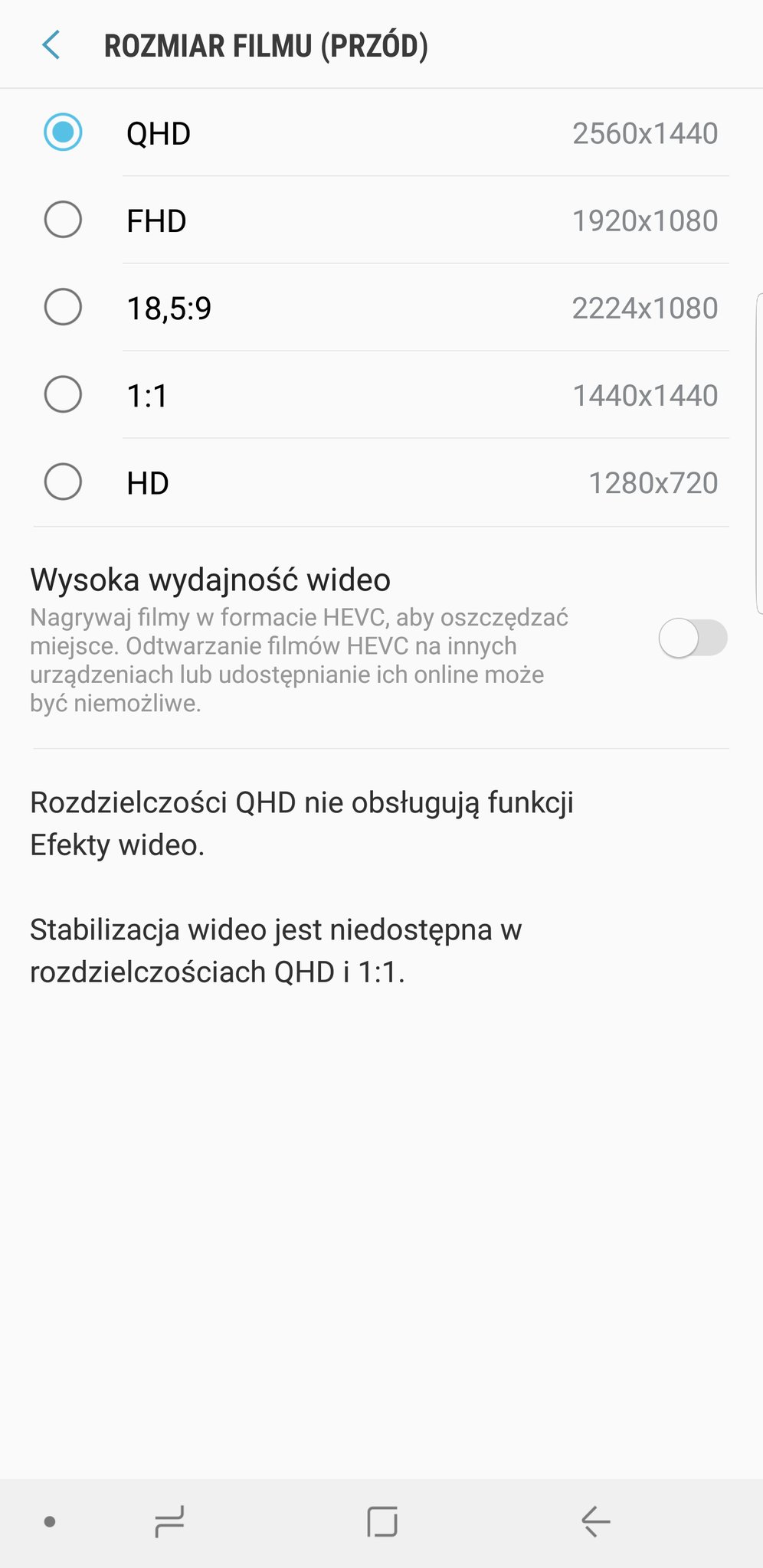Screen dimensions: 763x1568
Task: Enable Wysoka wydajność wideo toggle
Action: pyautogui.click(x=693, y=638)
